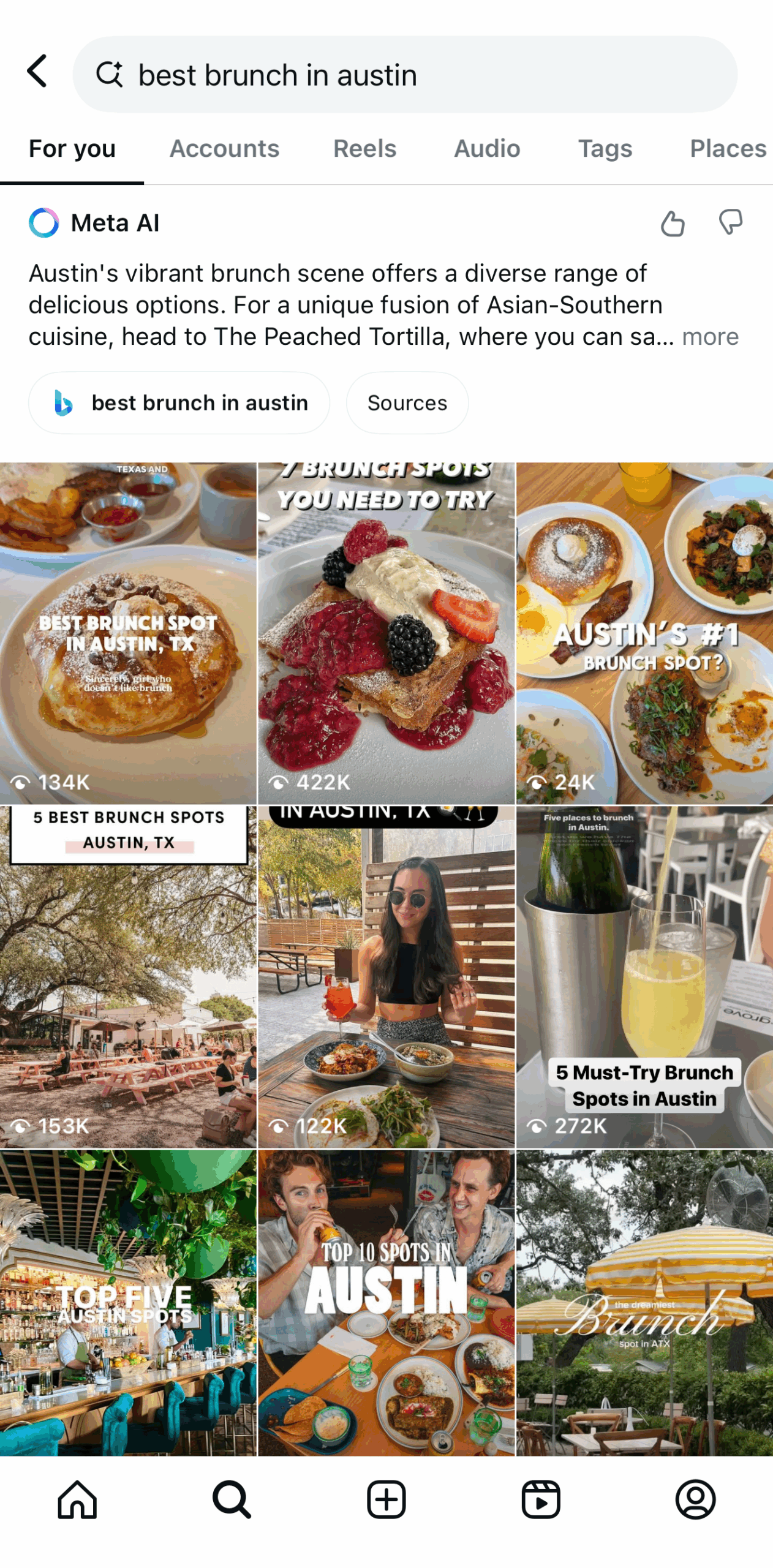773x1568 pixels.
Task: Click the 'best brunch in austin' Bing chip
Action: point(200,402)
